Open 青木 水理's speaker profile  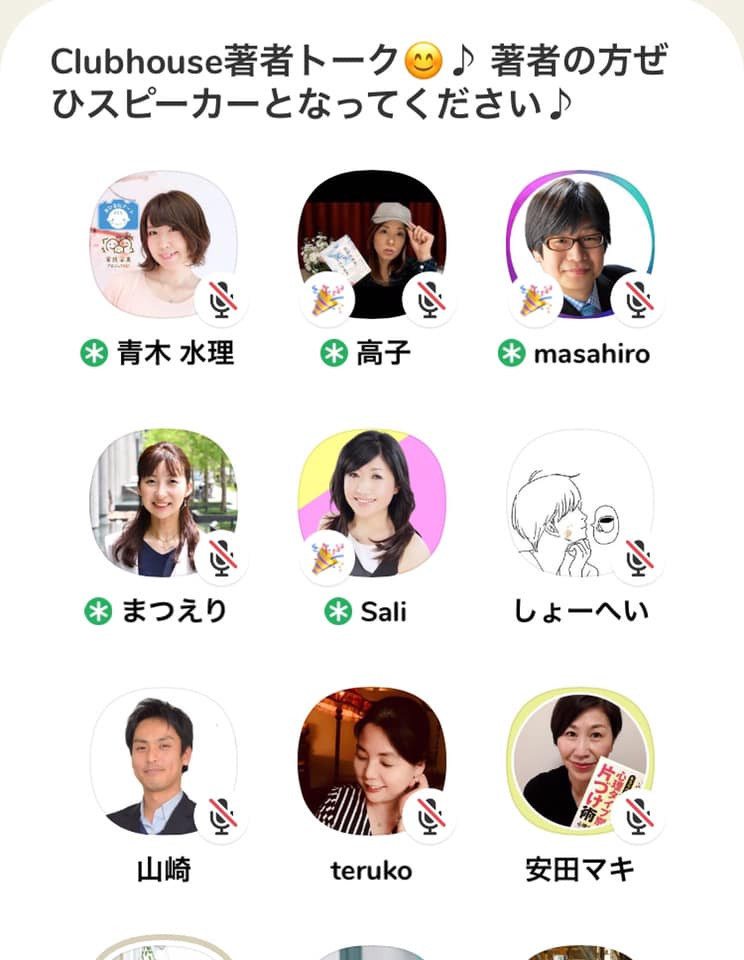click(x=163, y=245)
